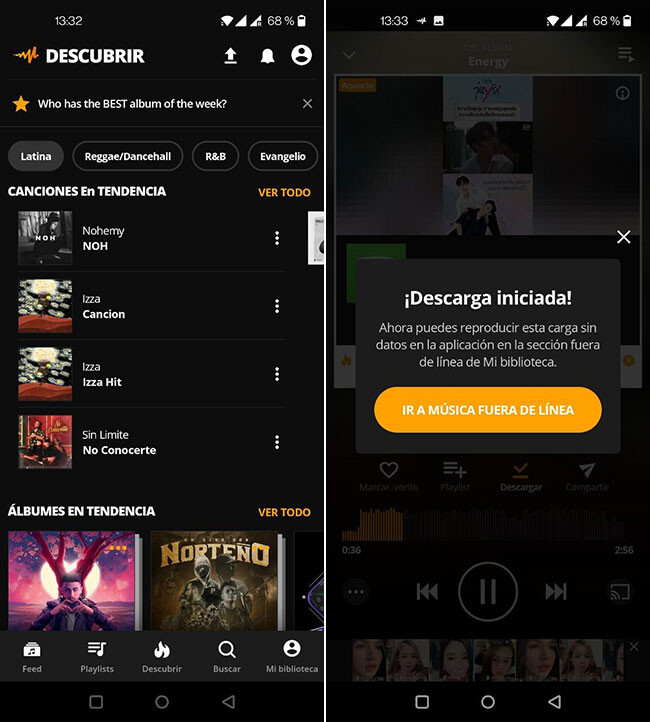Choose the Evangelio genre chip

tap(282, 156)
